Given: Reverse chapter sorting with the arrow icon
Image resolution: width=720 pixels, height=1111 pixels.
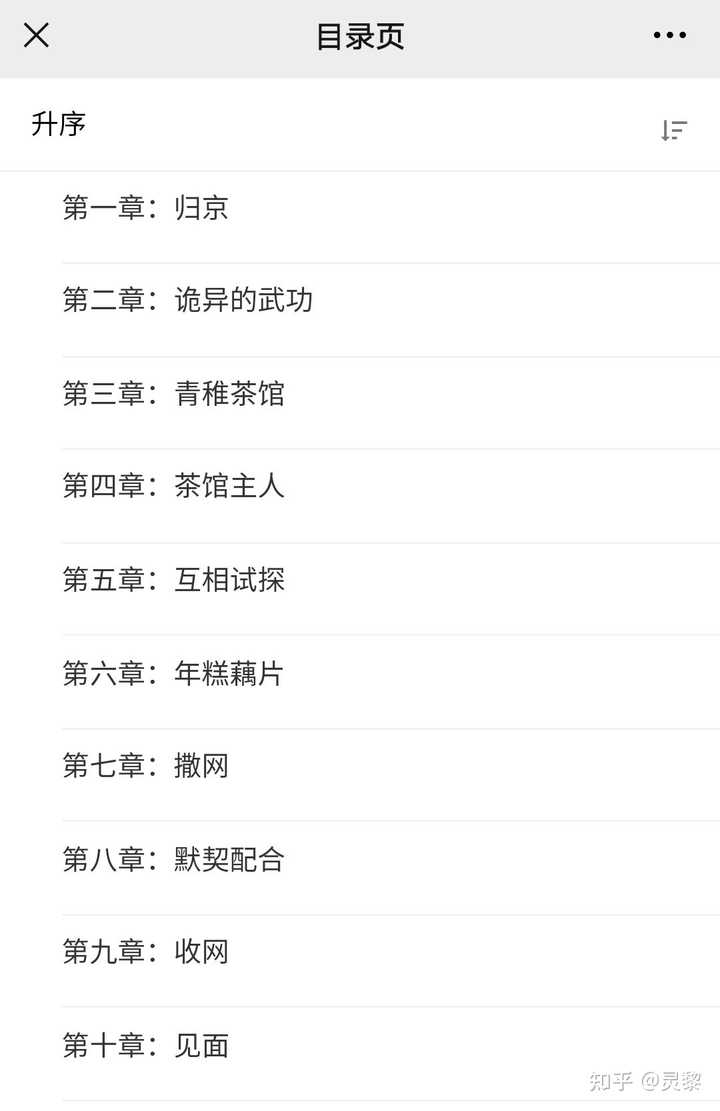Looking at the screenshot, I should 674,130.
